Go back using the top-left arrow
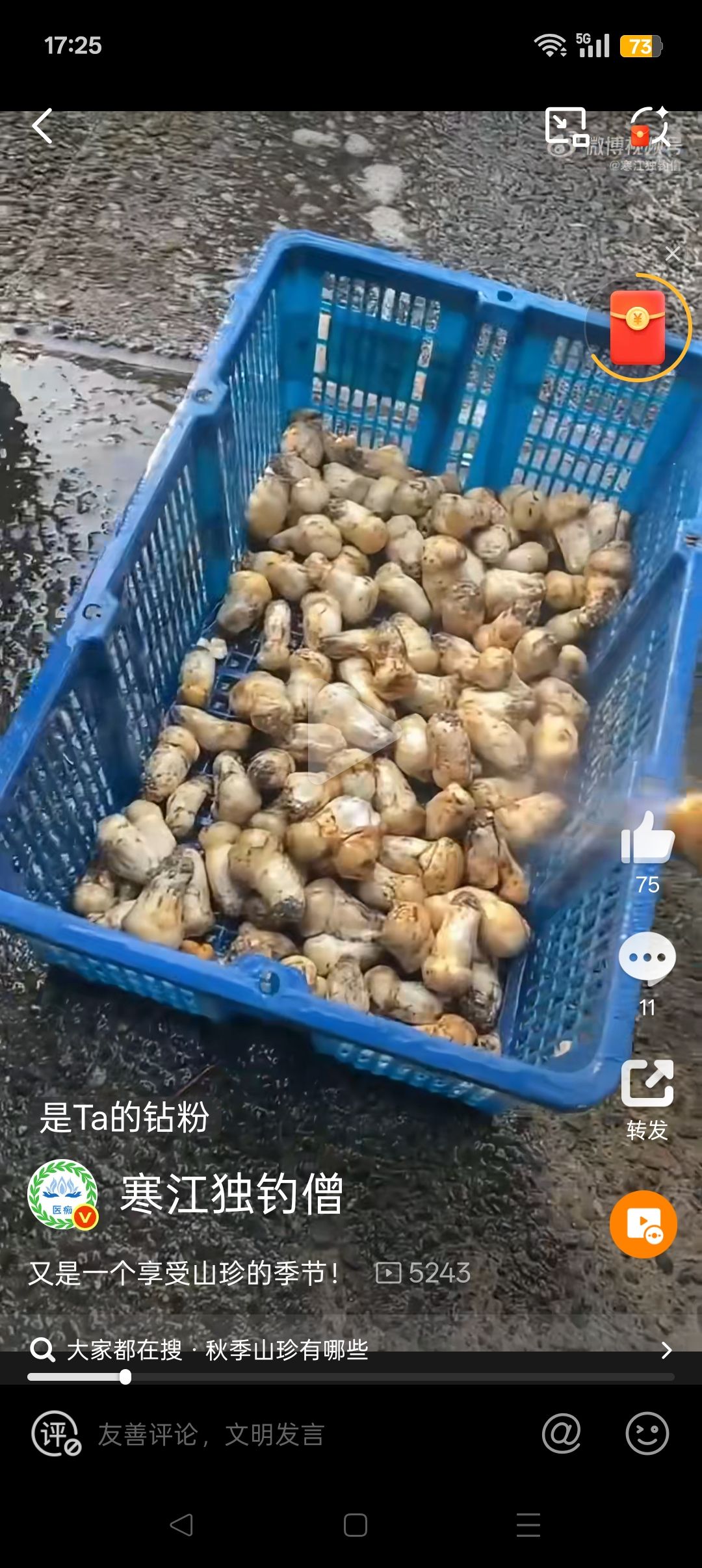This screenshot has width=702, height=1568. pyautogui.click(x=43, y=126)
